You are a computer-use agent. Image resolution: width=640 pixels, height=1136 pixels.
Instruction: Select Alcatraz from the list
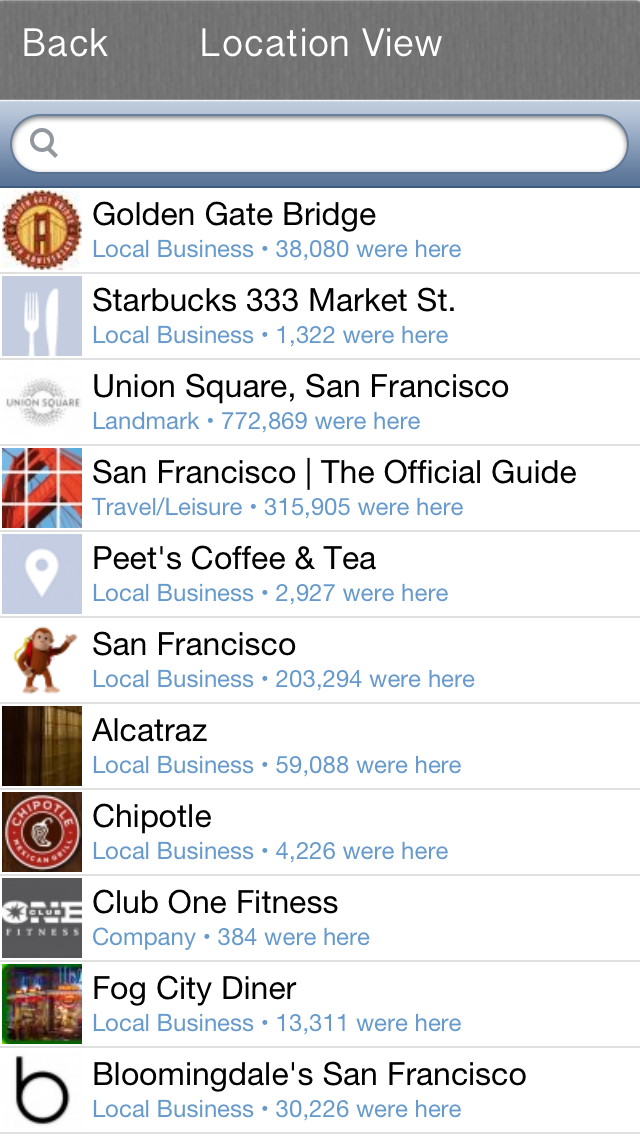click(320, 746)
